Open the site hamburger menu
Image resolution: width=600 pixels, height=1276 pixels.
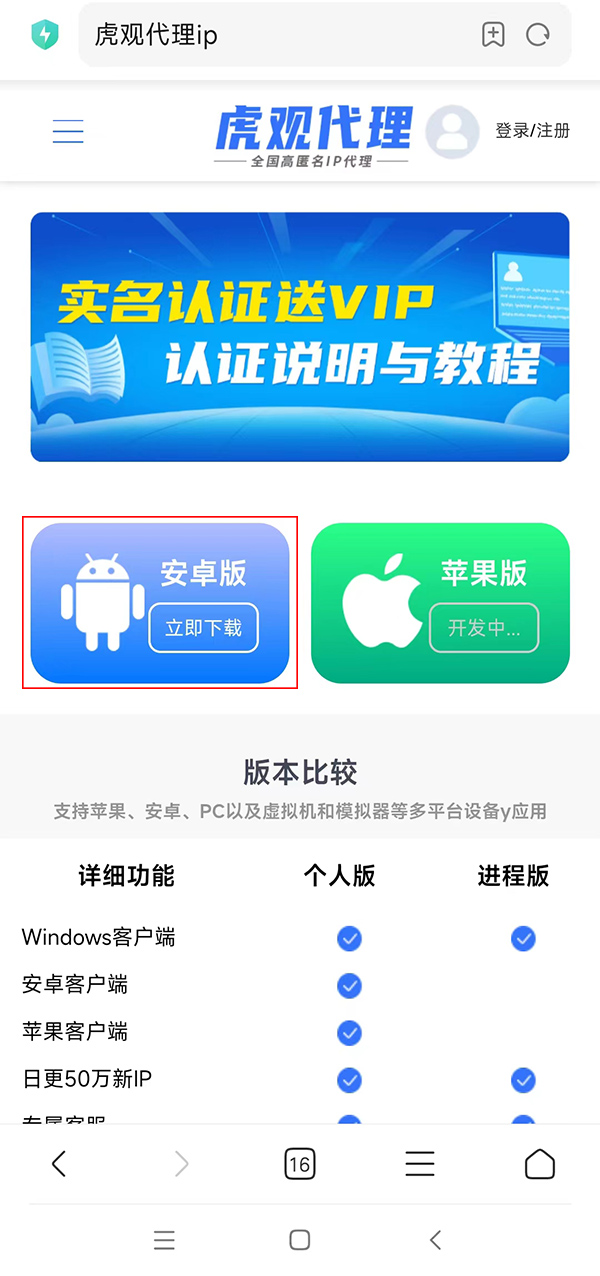68,131
